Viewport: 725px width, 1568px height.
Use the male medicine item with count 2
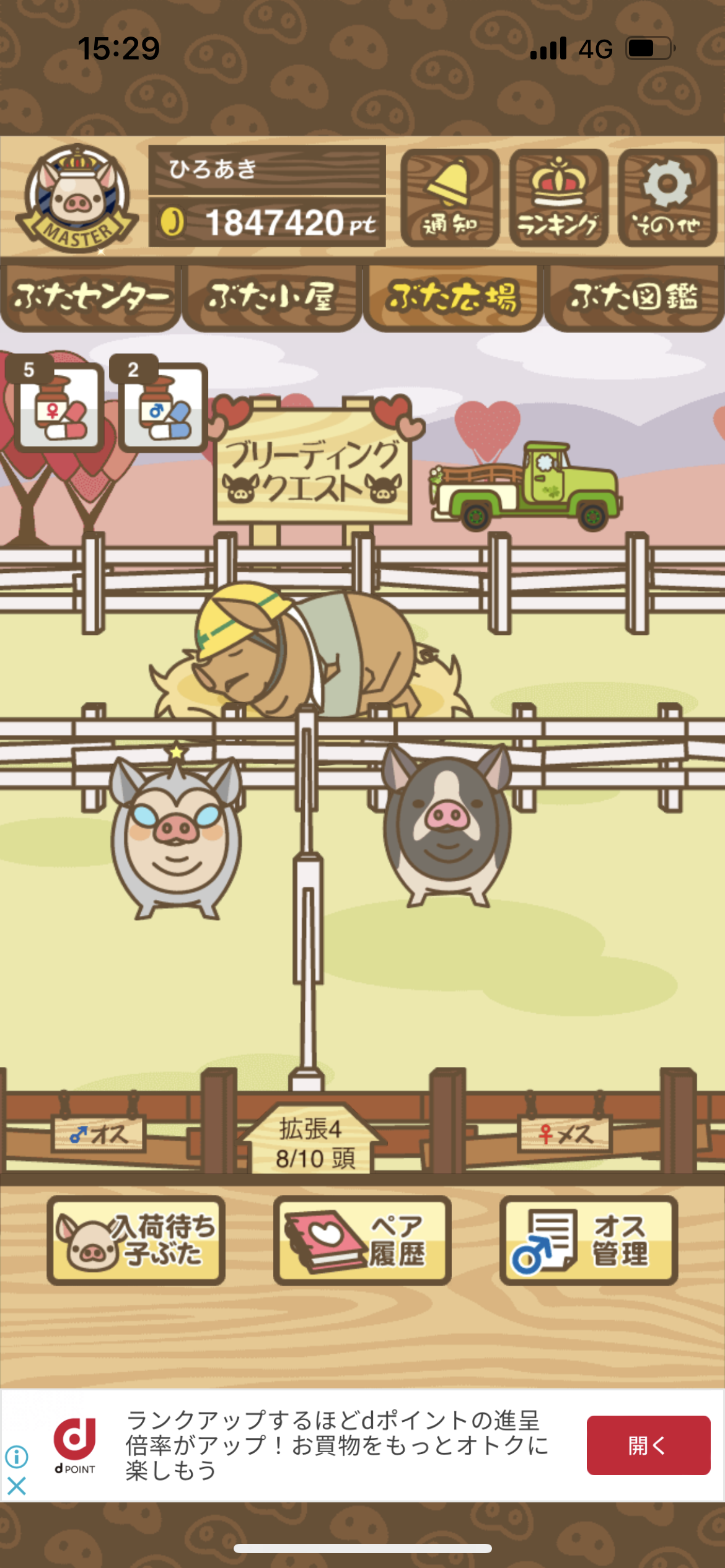(160, 404)
